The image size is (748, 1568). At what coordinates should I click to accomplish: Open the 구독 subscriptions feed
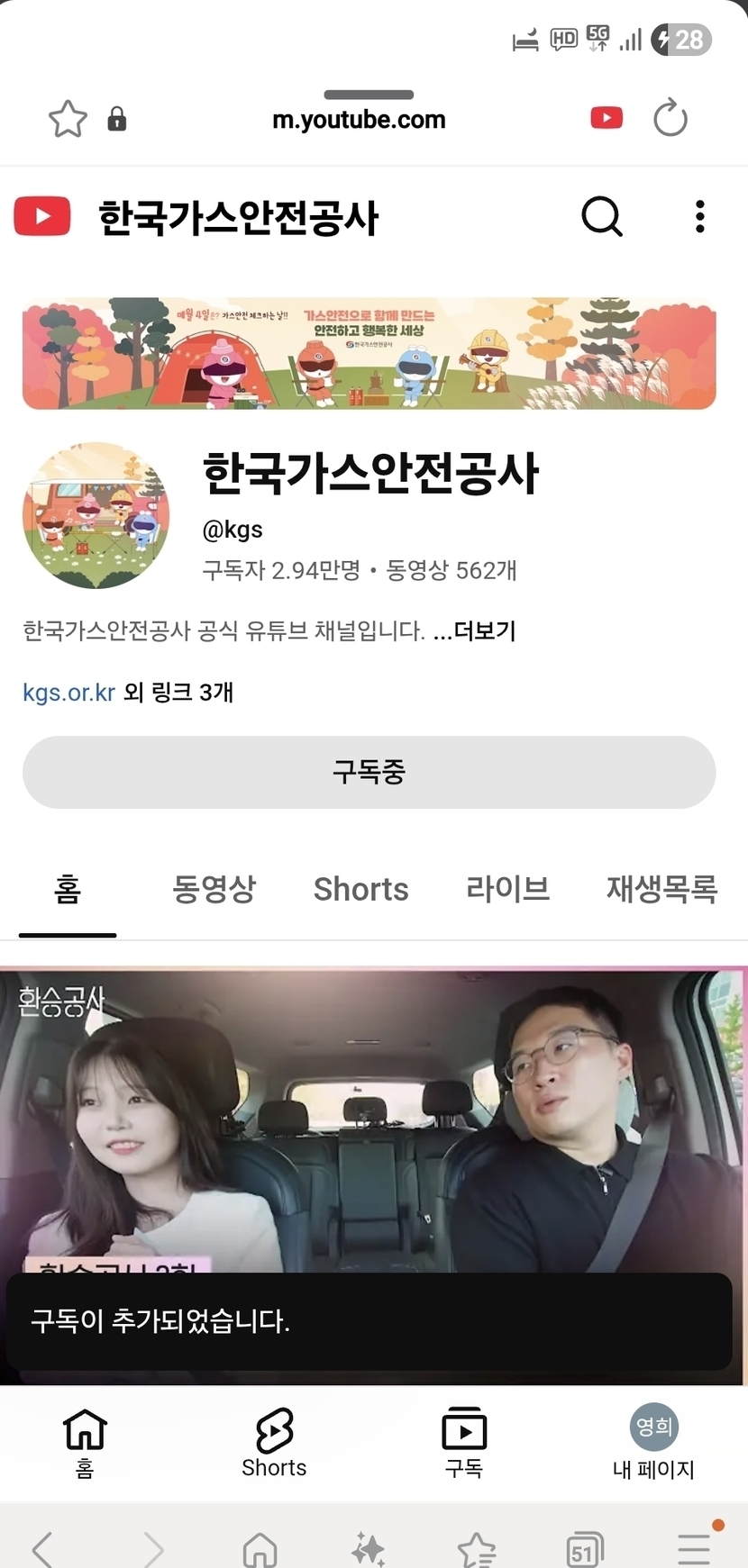point(464,1443)
